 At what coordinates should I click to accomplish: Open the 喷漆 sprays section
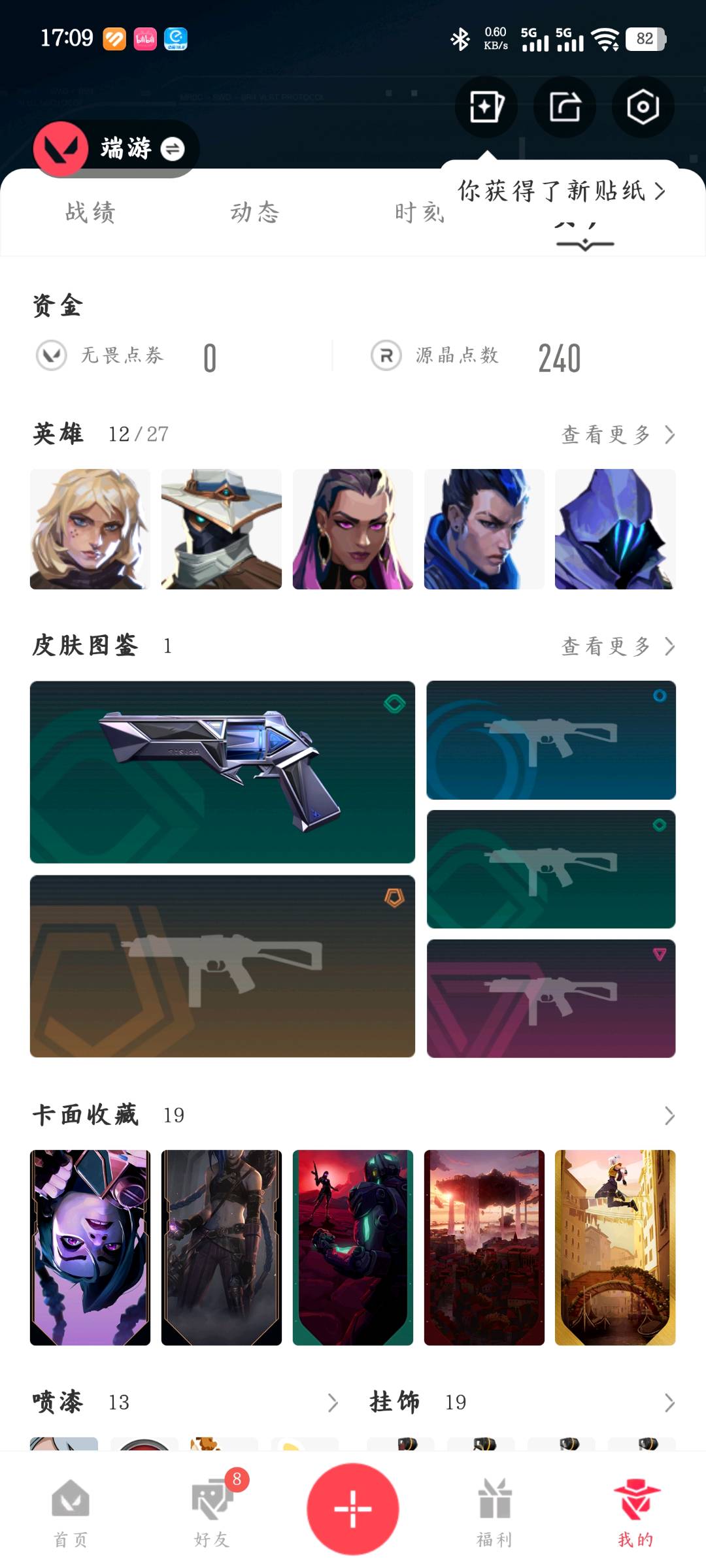coord(183,1402)
